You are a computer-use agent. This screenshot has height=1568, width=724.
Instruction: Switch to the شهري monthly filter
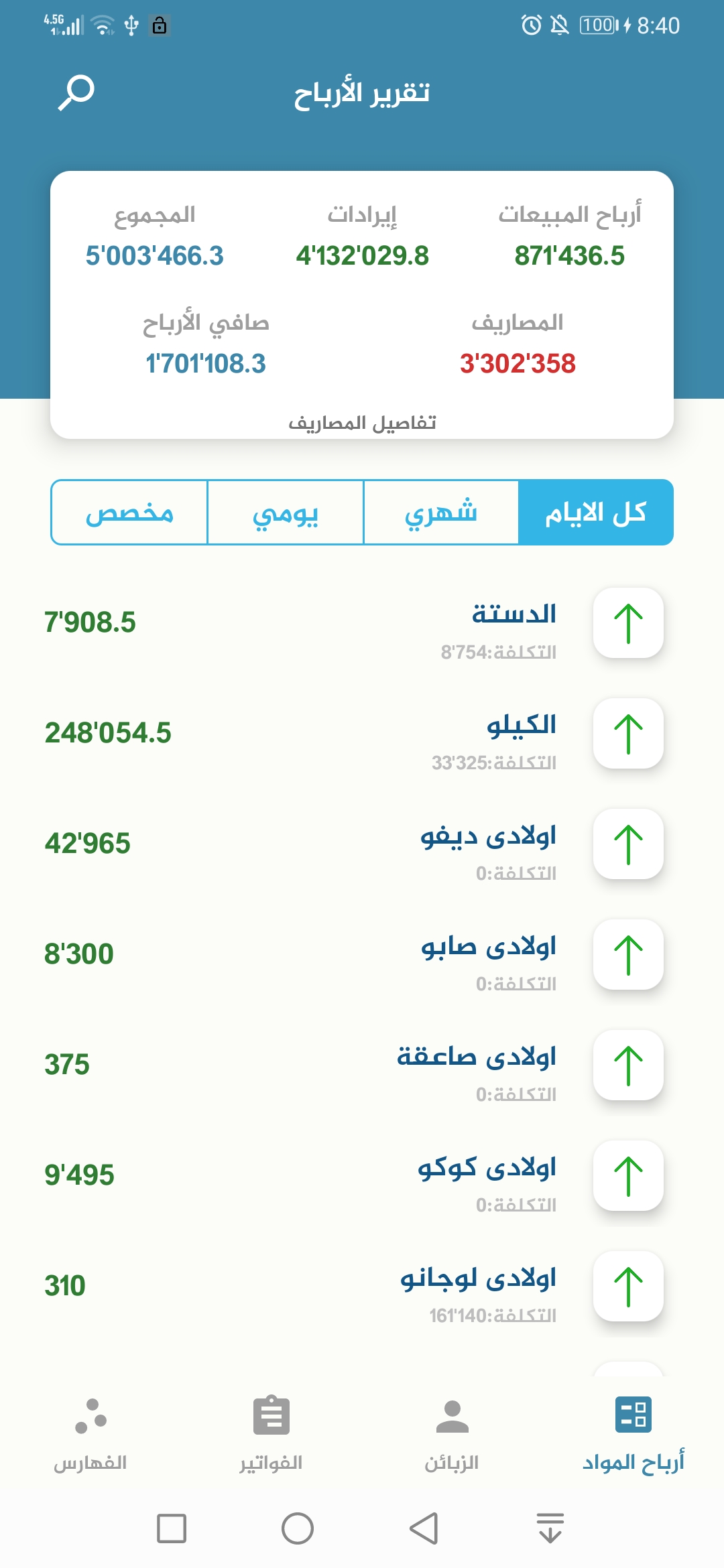click(441, 513)
